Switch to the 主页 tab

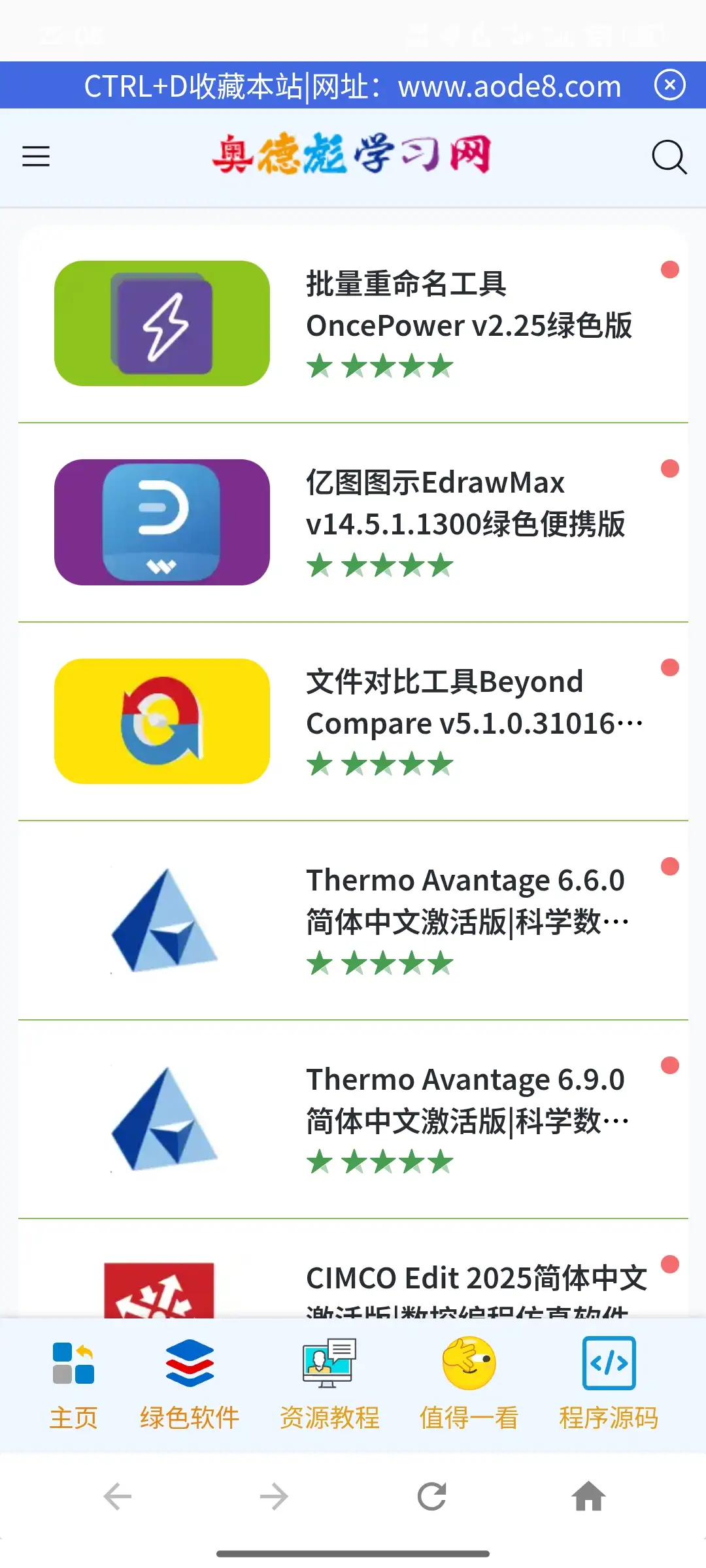(x=74, y=1379)
